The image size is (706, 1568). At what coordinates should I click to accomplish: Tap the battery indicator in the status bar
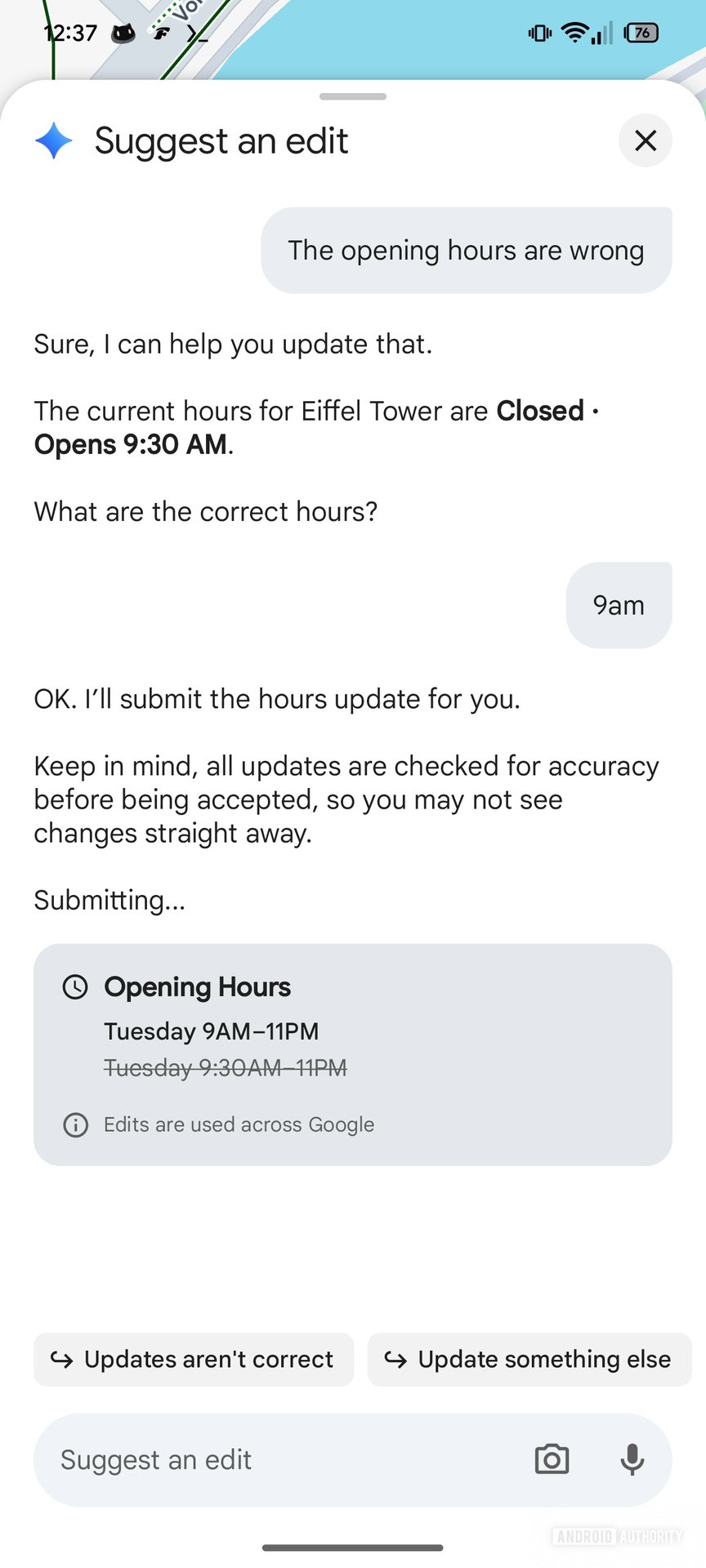641,32
